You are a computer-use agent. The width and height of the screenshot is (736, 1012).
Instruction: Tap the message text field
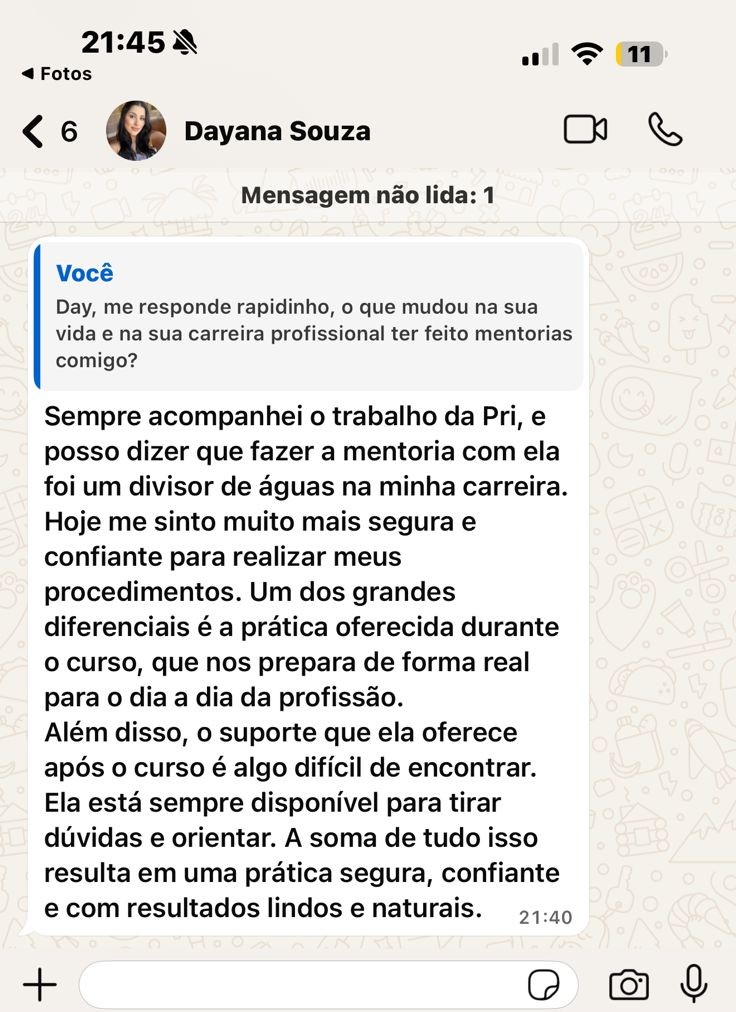(x=300, y=985)
